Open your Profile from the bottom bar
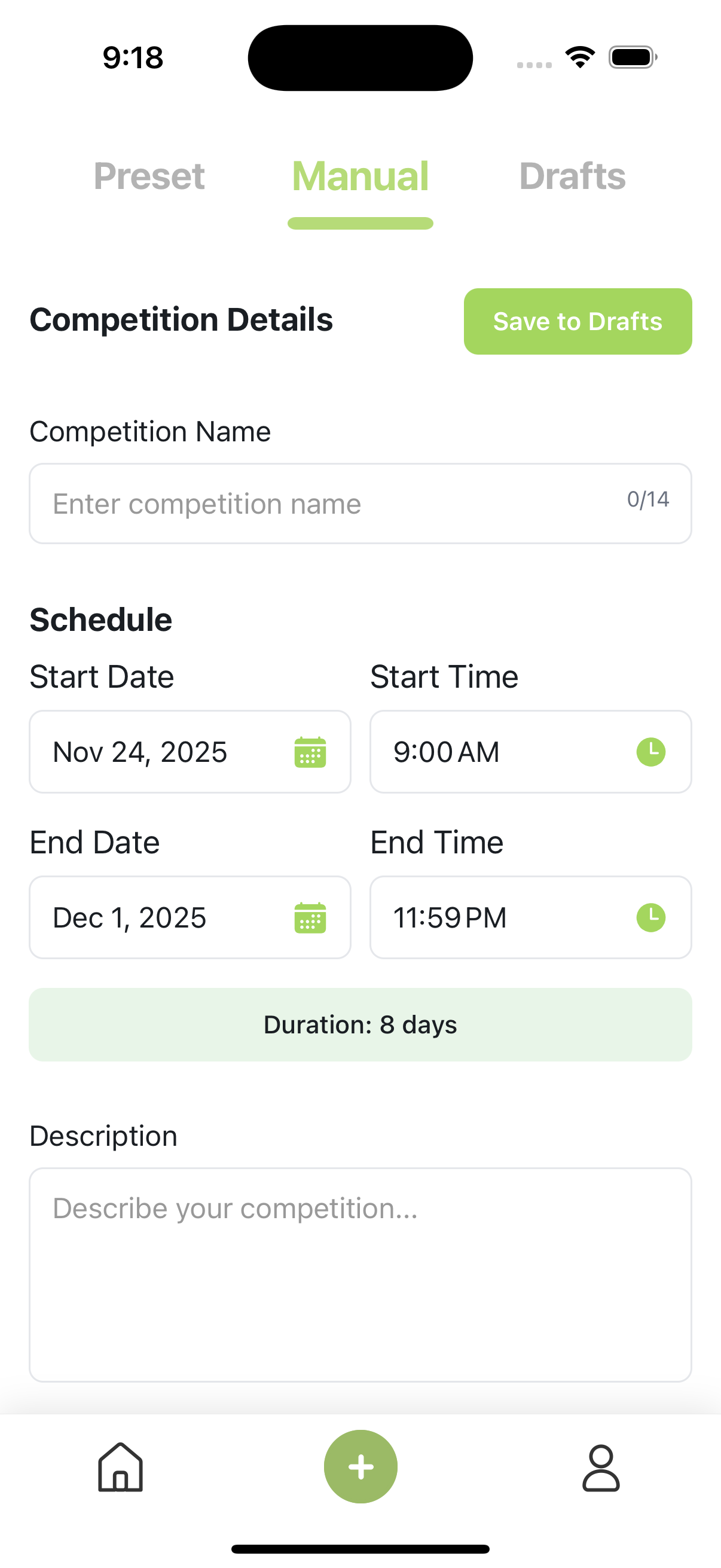 pyautogui.click(x=601, y=1467)
